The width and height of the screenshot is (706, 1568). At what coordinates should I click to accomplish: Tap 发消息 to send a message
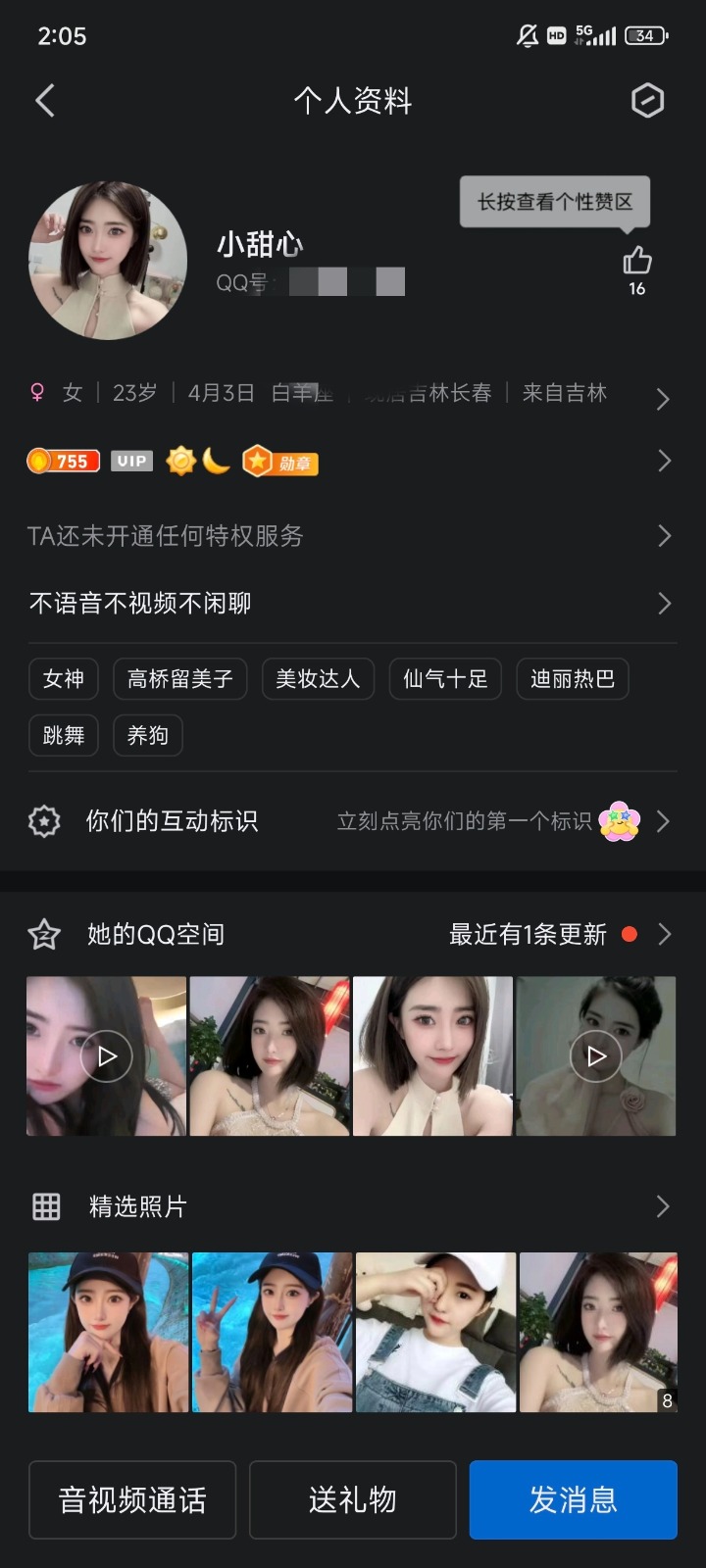pyautogui.click(x=573, y=1499)
